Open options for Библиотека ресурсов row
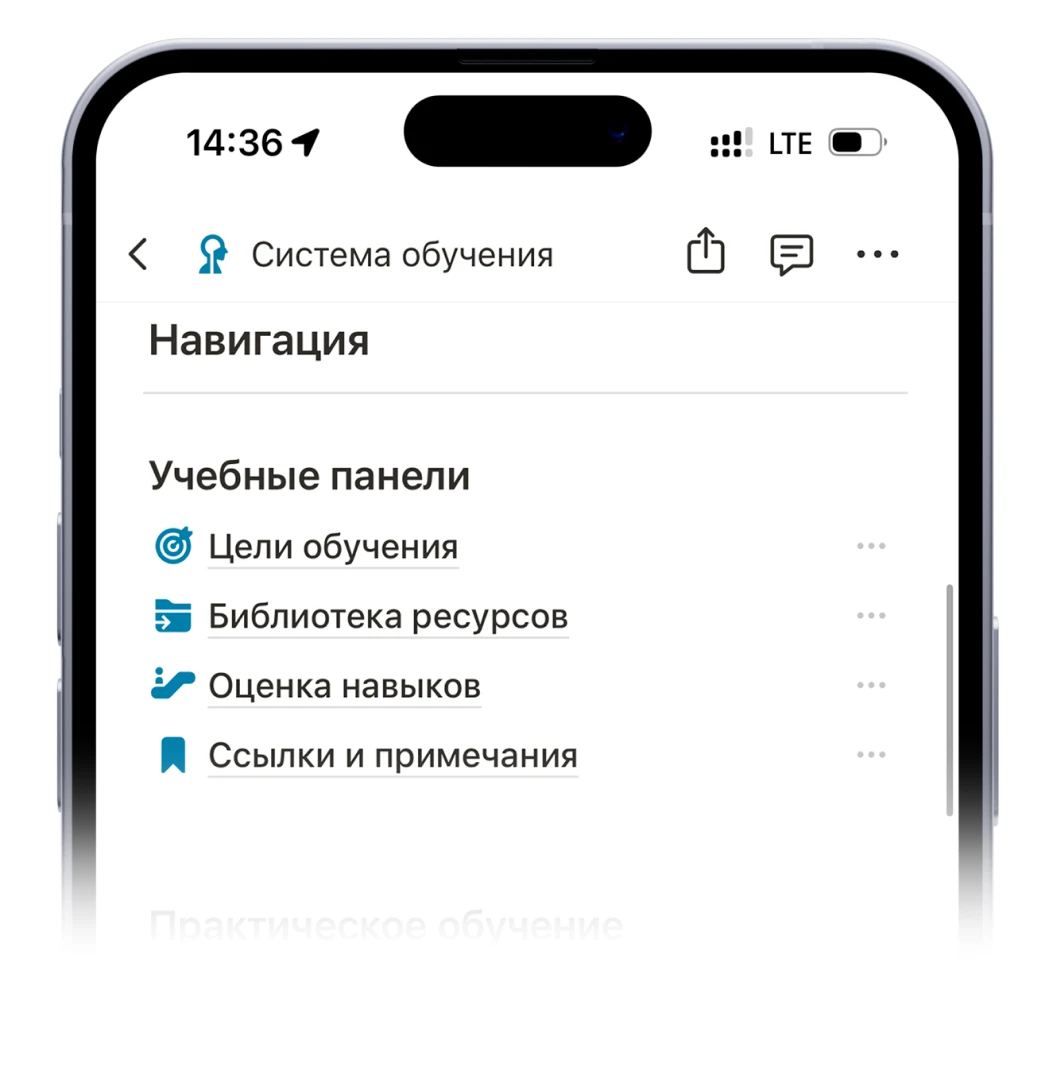This screenshot has width=1049, height=1067. click(x=870, y=616)
